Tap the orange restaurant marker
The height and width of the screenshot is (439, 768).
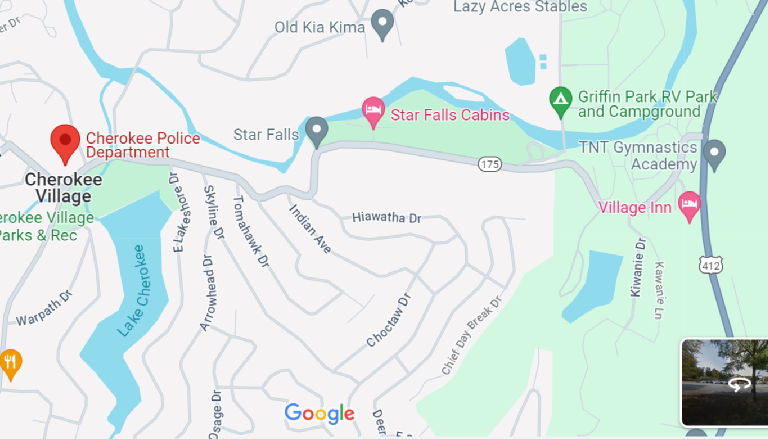click(x=10, y=362)
